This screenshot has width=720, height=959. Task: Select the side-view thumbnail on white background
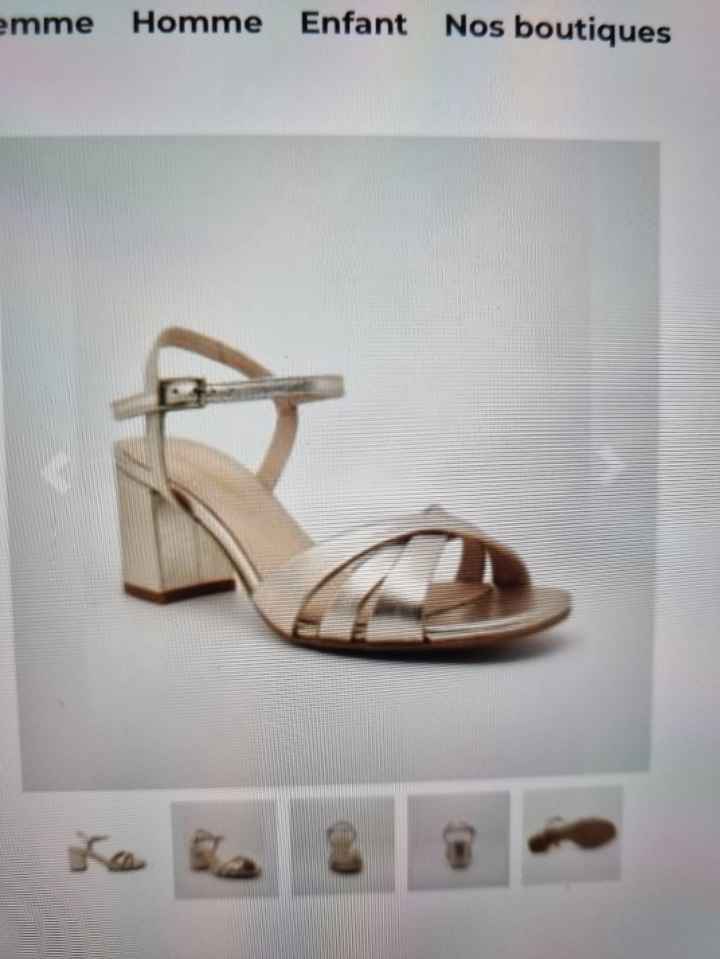click(106, 852)
